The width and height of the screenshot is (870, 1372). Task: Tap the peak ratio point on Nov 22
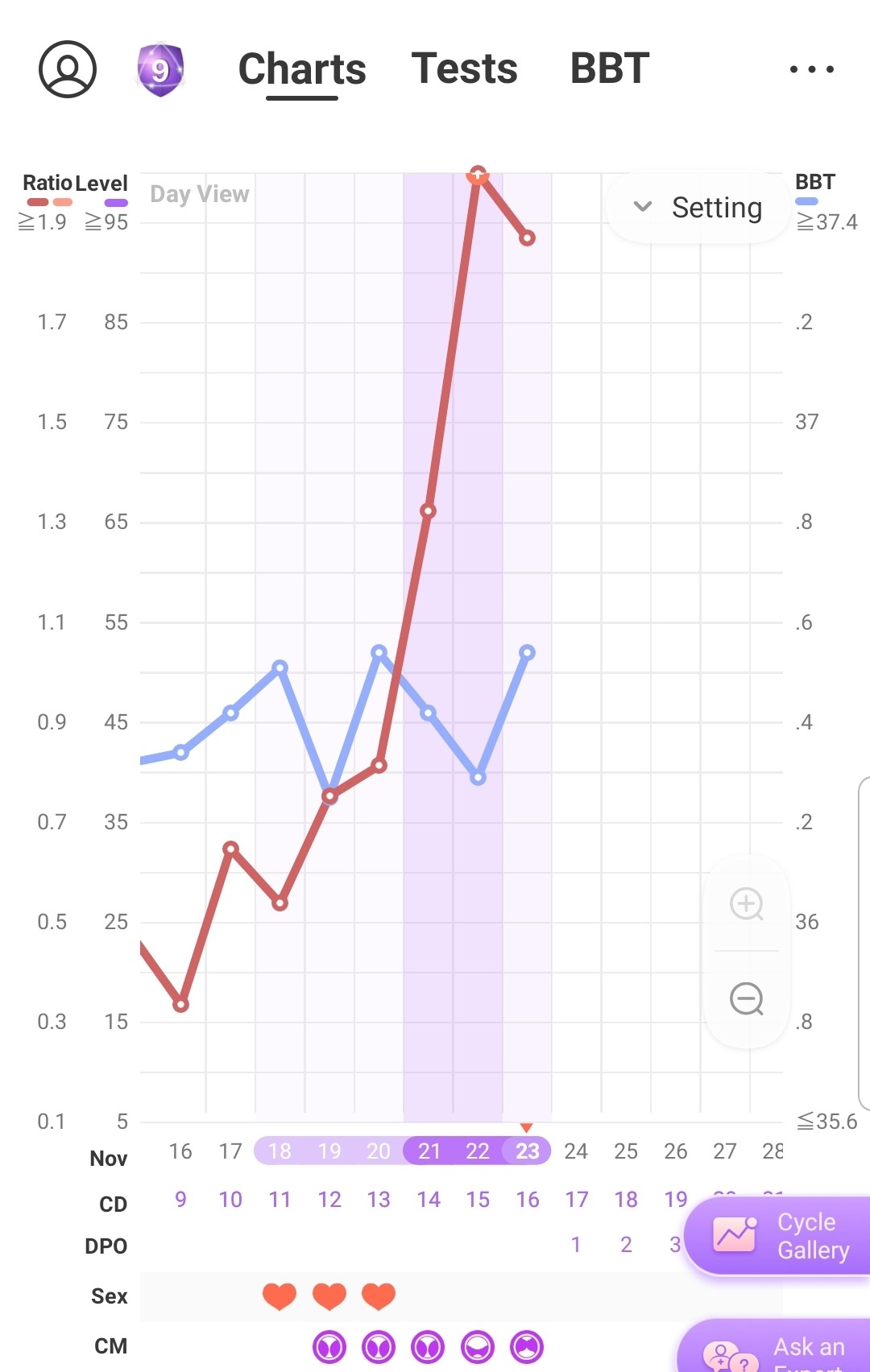click(478, 175)
